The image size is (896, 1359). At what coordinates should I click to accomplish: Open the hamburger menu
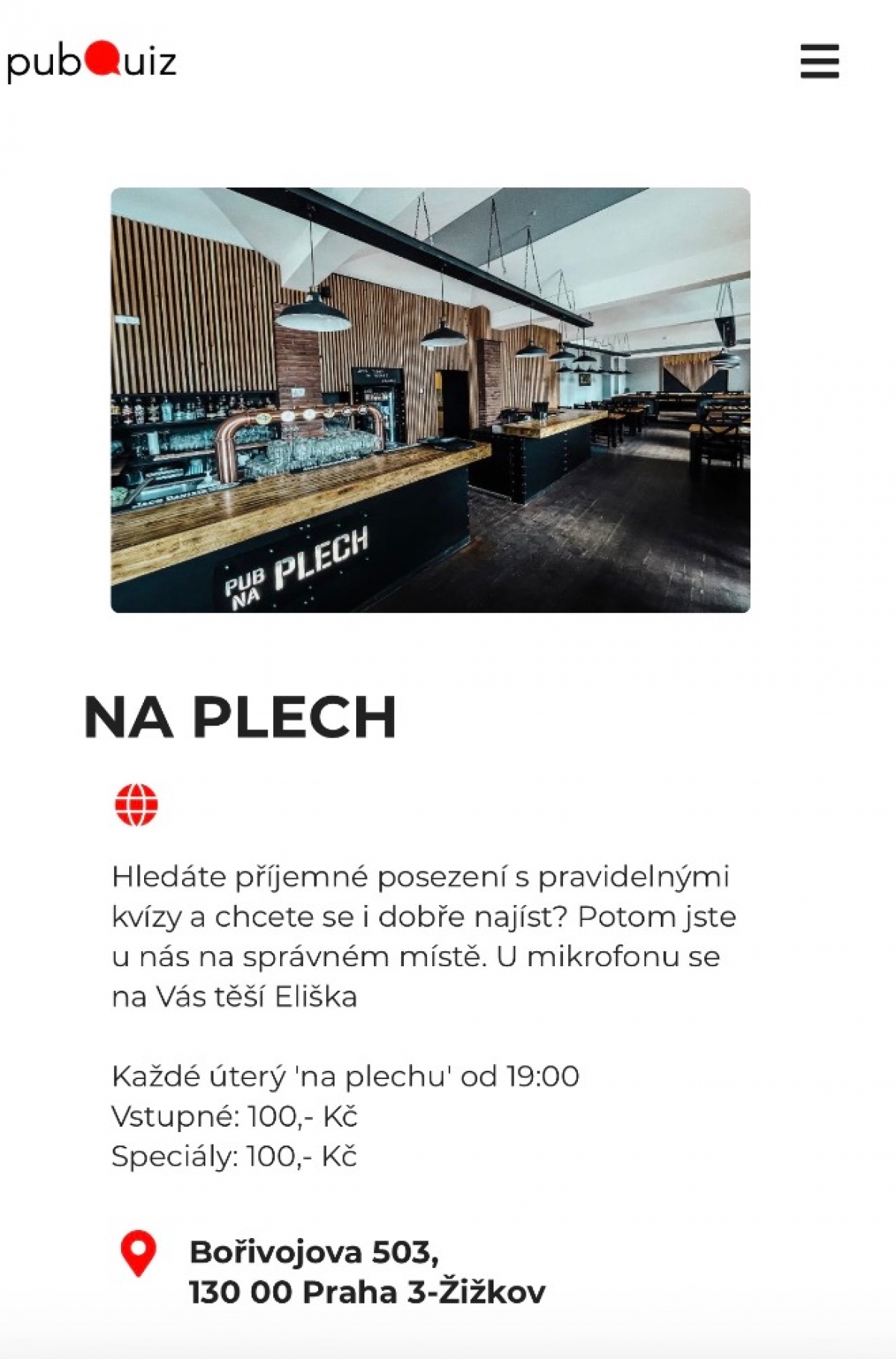coord(819,61)
